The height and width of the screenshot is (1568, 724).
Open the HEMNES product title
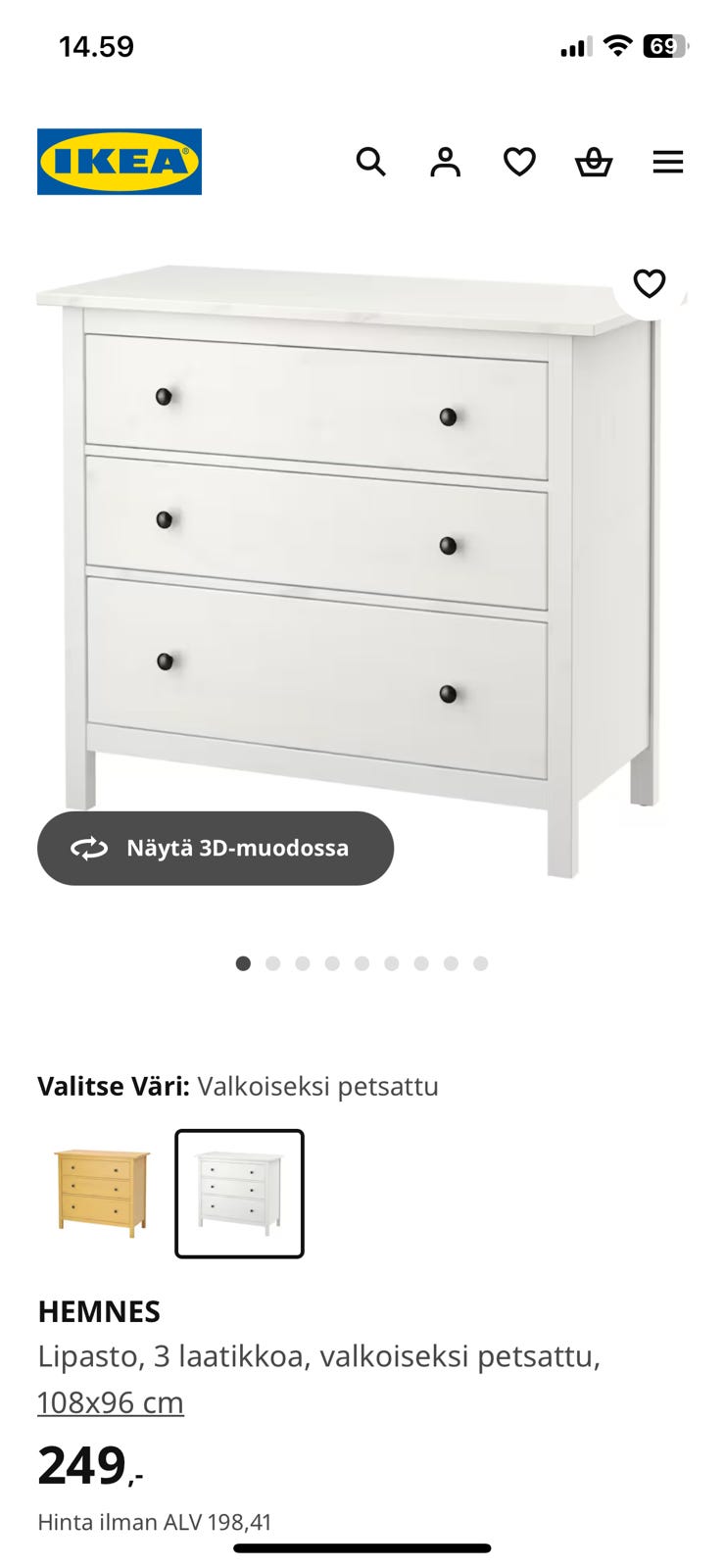[x=99, y=1311]
